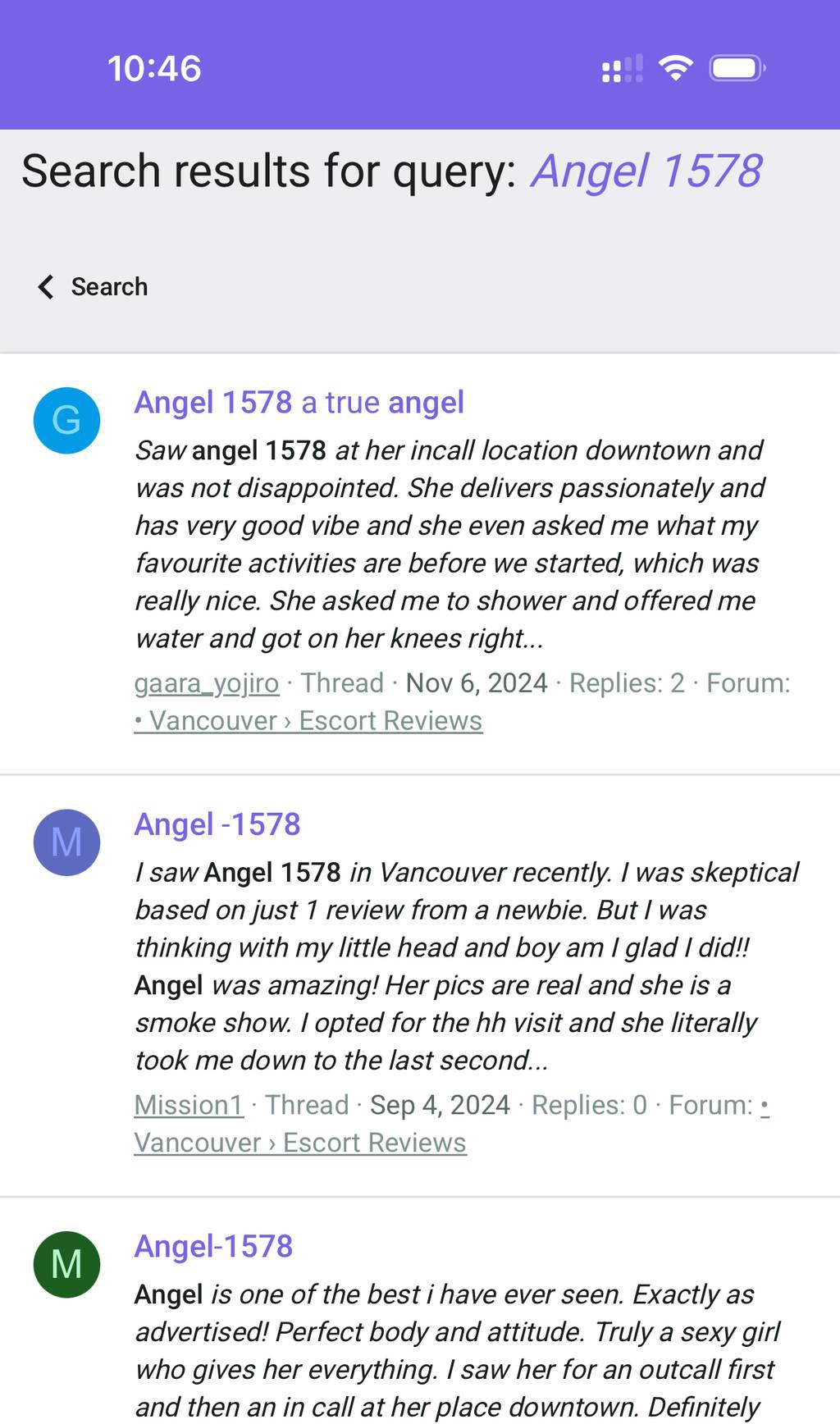840x1424 pixels.
Task: Tap the green M avatar
Action: tap(66, 1264)
